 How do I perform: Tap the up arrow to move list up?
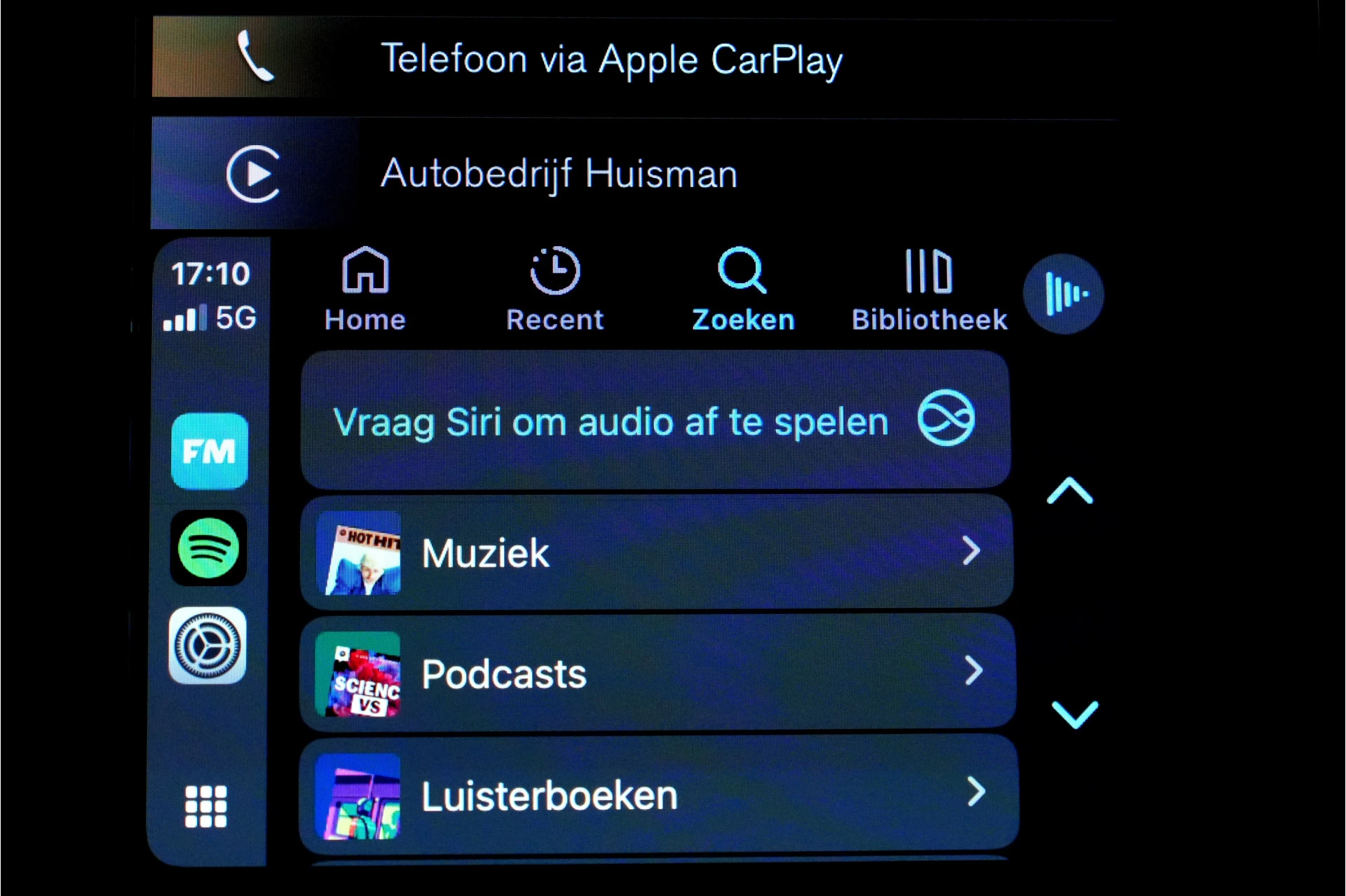(1070, 491)
